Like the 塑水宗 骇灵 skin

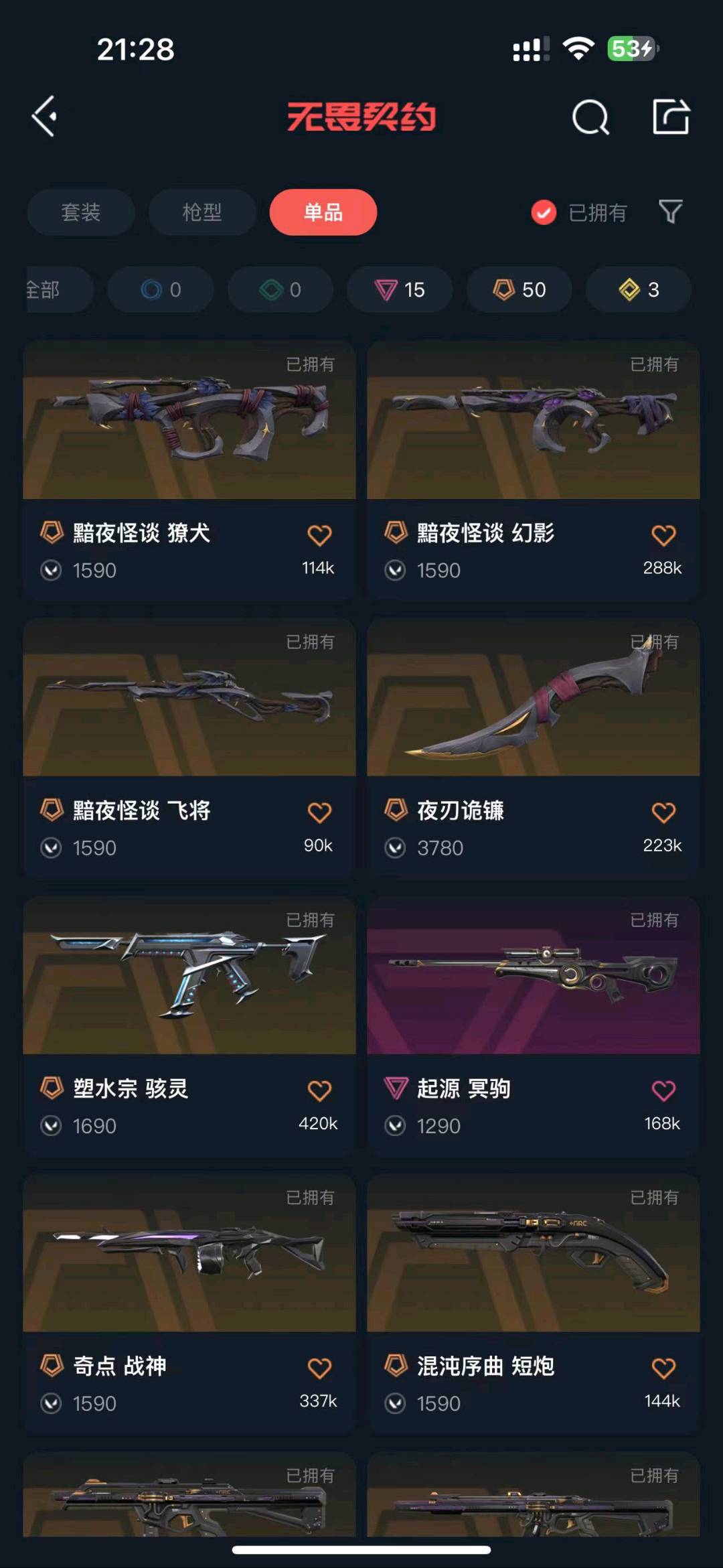(319, 1090)
